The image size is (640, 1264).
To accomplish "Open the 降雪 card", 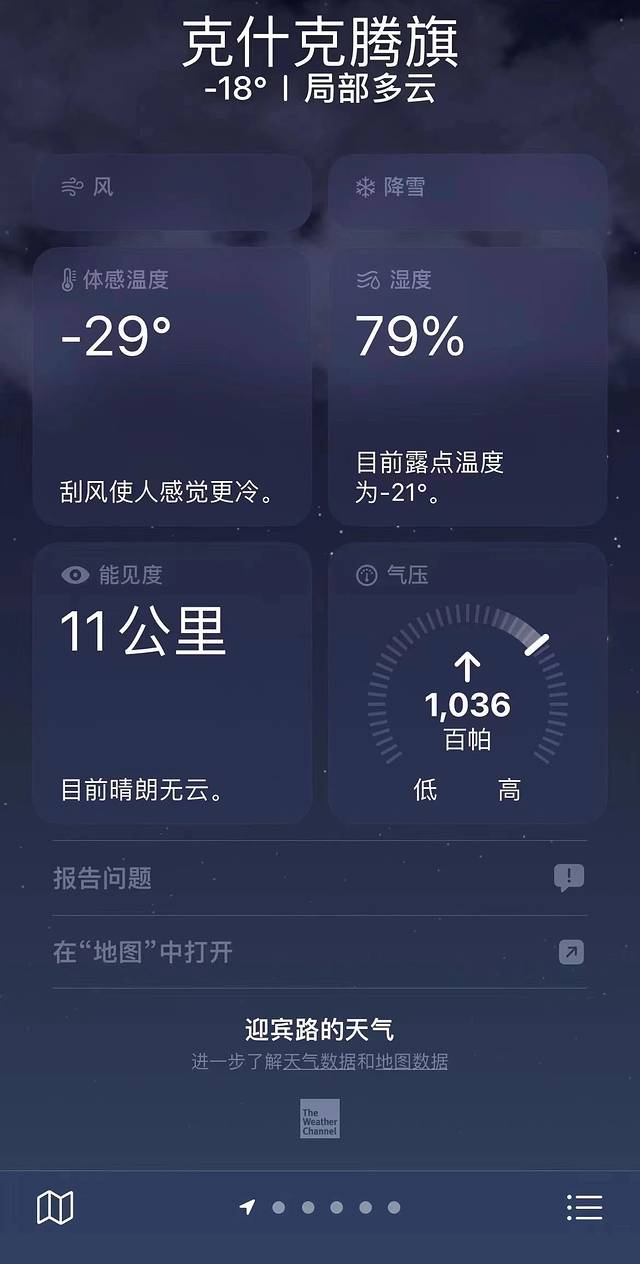I will pos(467,190).
